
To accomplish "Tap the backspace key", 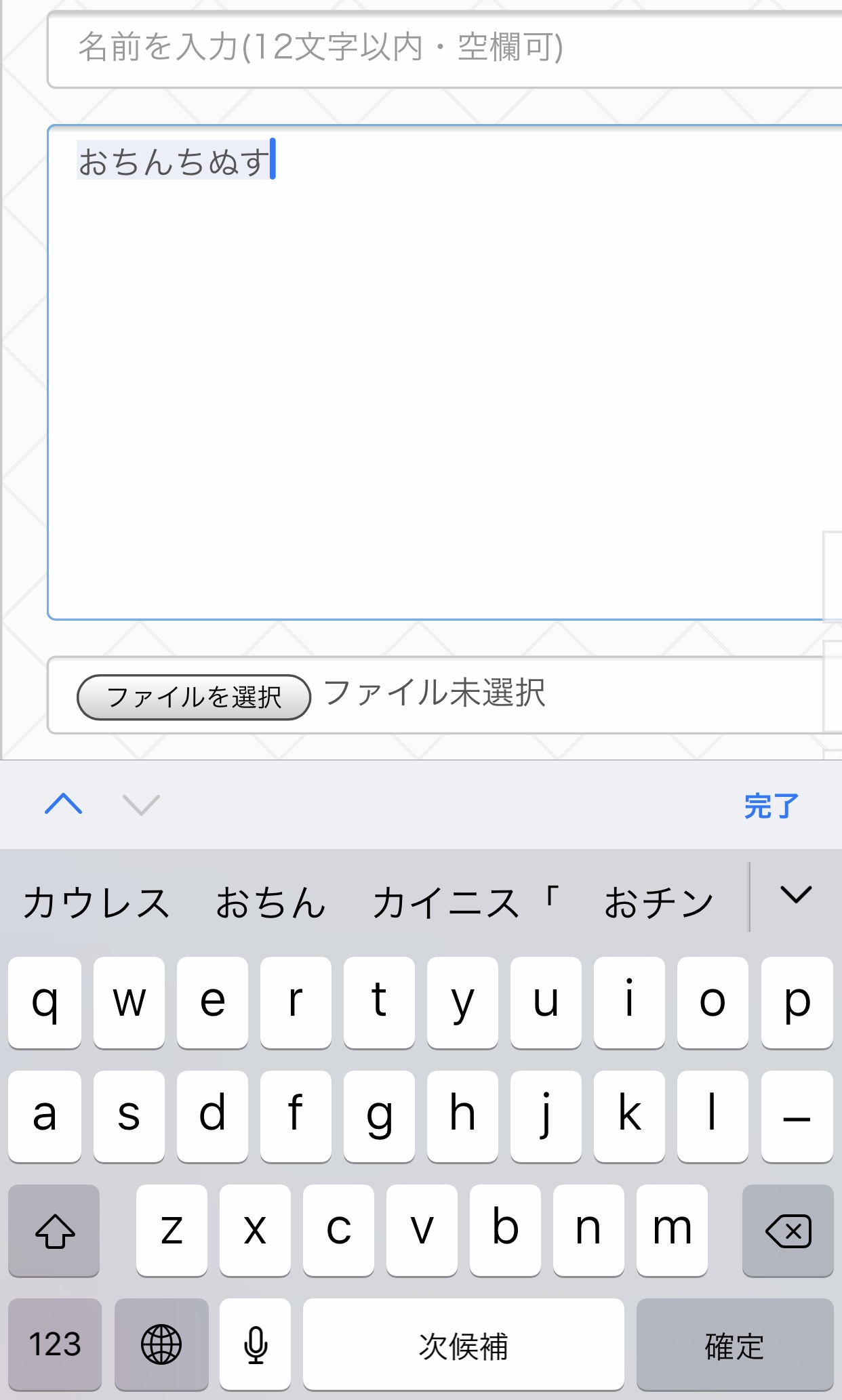I will [788, 1231].
